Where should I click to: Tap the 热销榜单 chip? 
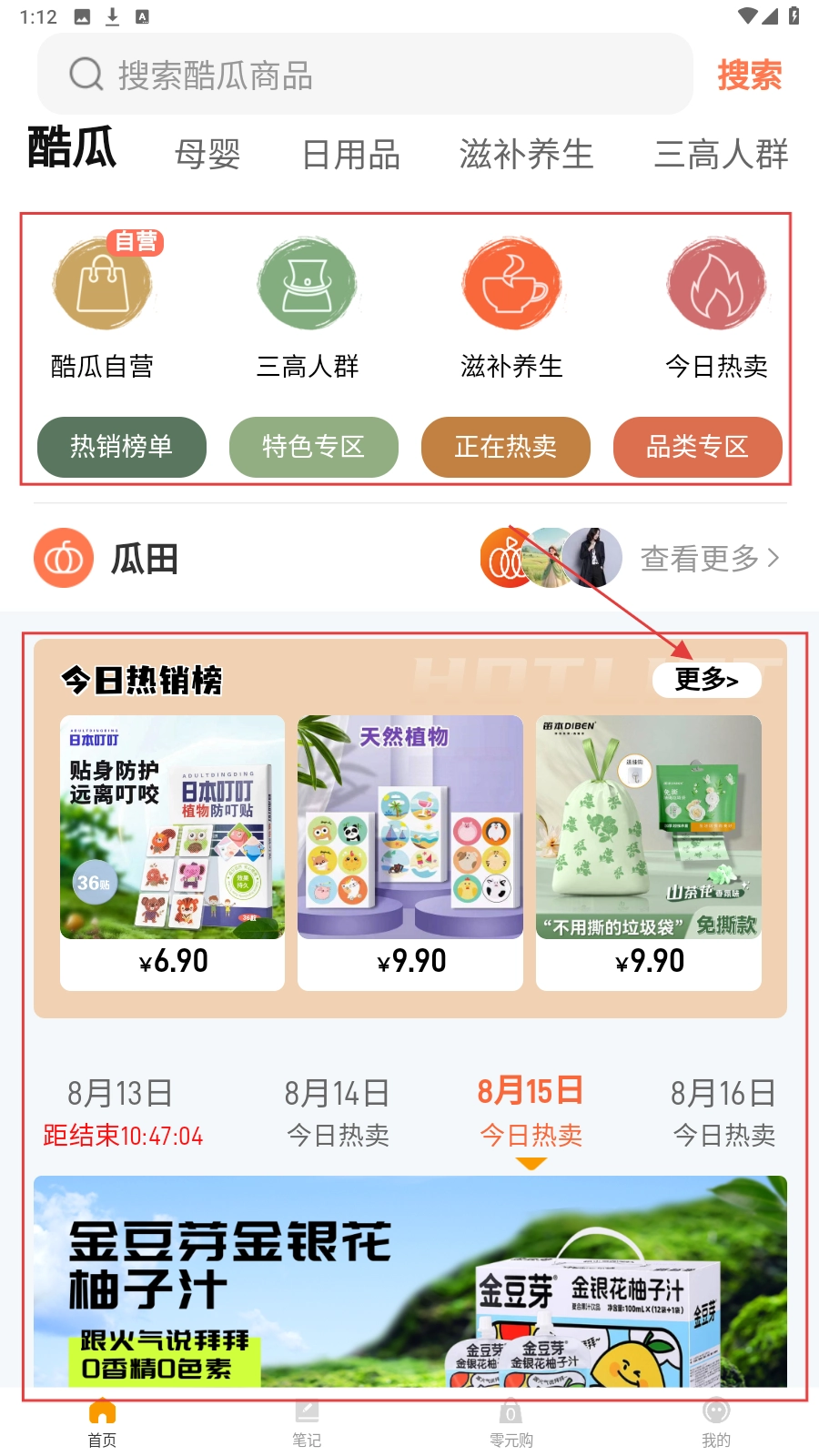pyautogui.click(x=122, y=447)
